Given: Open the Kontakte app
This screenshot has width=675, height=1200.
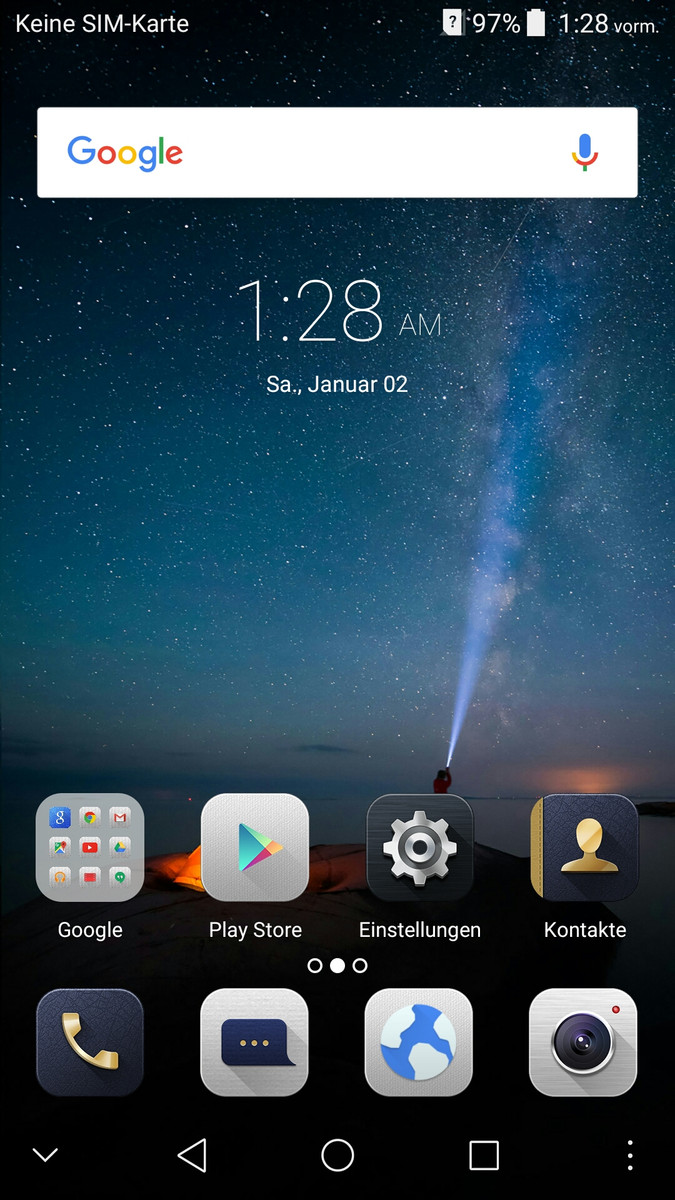Looking at the screenshot, I should [584, 848].
